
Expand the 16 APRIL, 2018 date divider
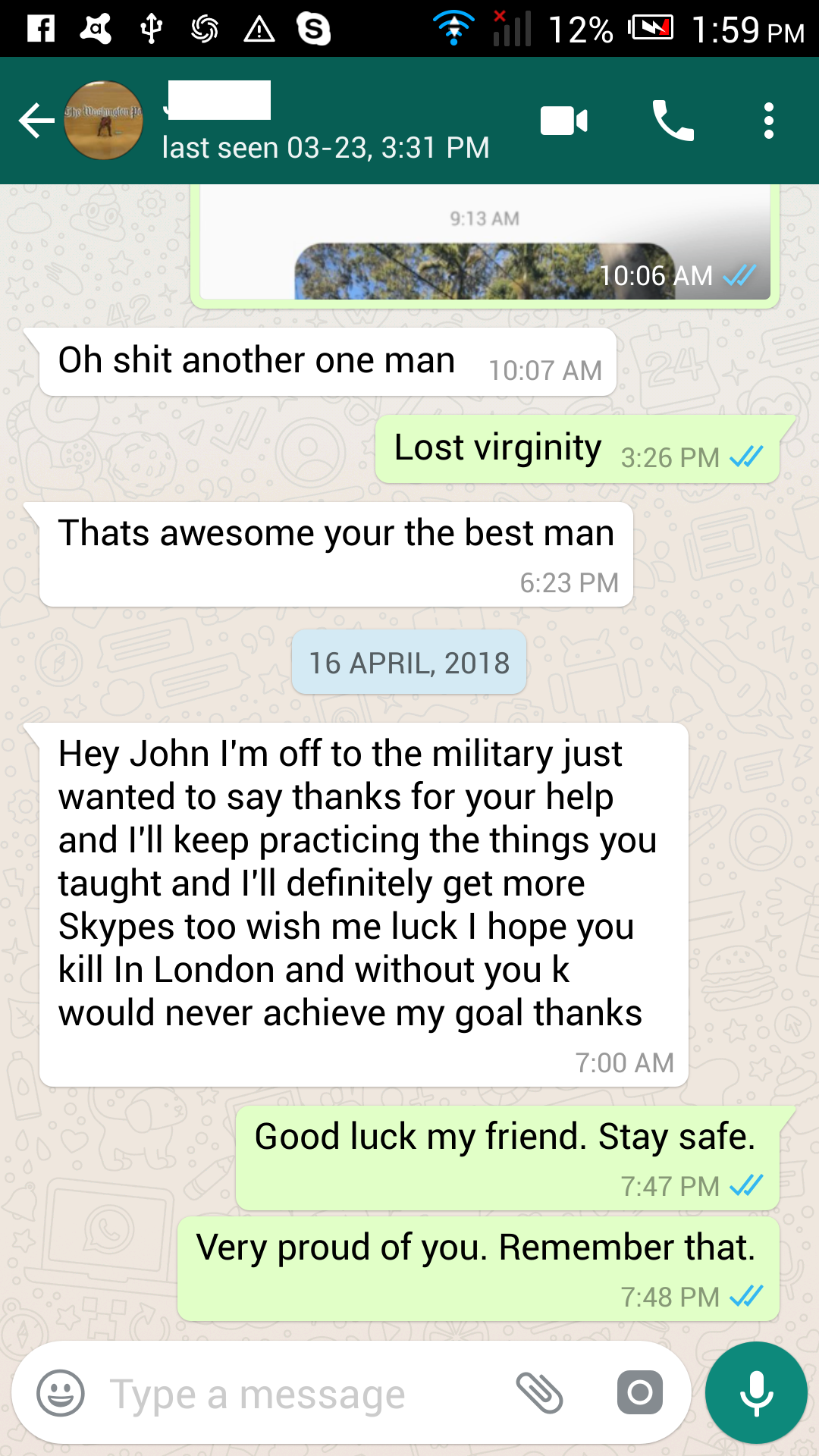pos(409,661)
